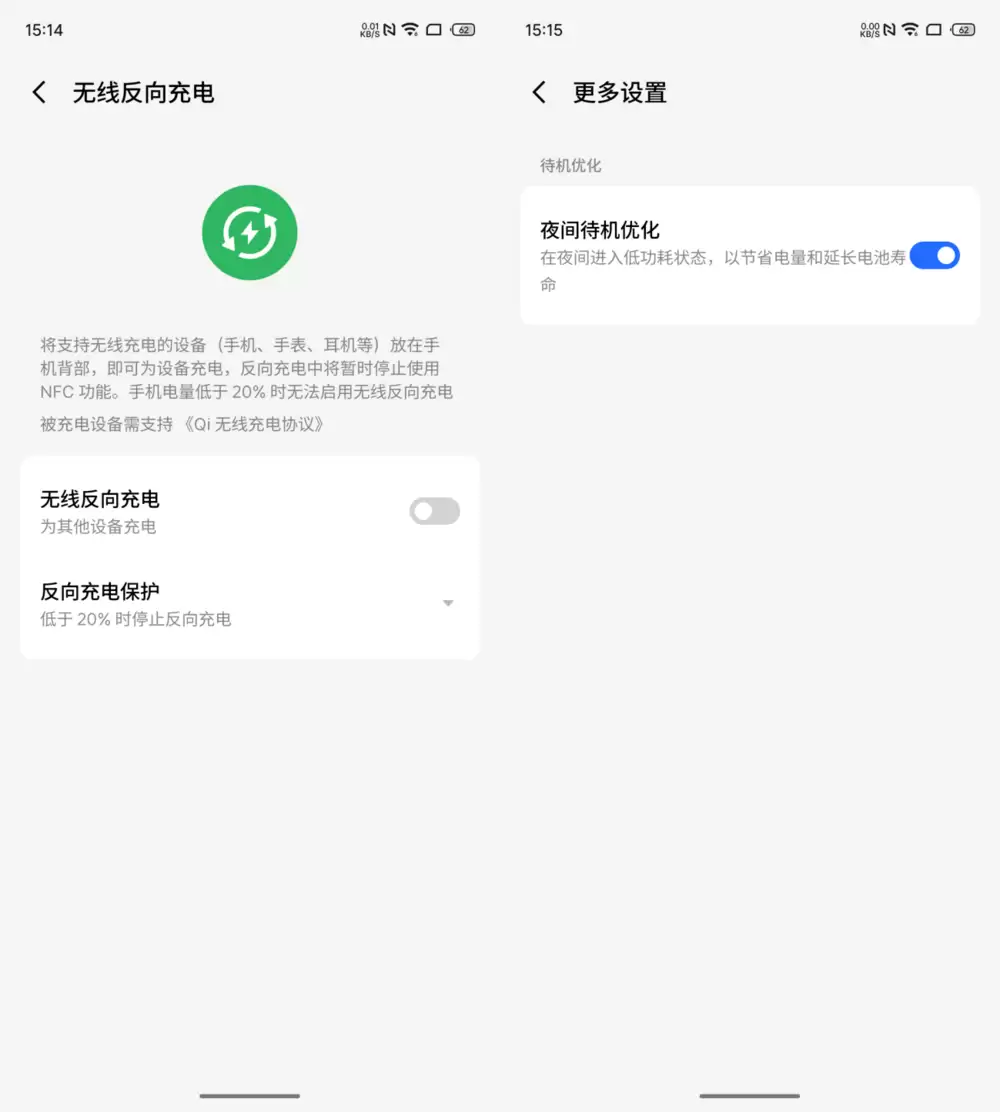Expand the 反向充电保护 dropdown
This screenshot has width=1000, height=1112.
[447, 603]
